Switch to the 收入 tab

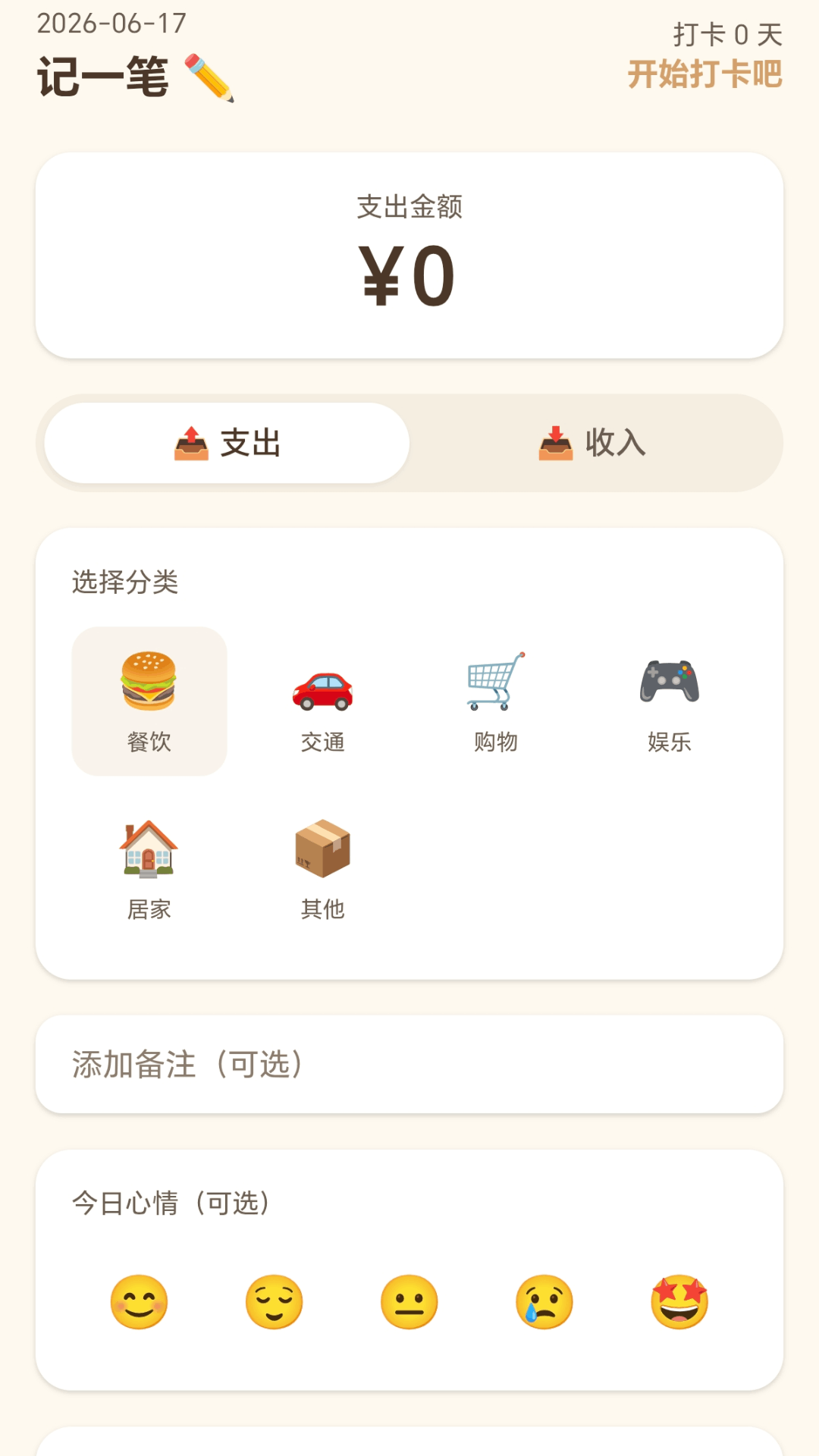(x=592, y=443)
